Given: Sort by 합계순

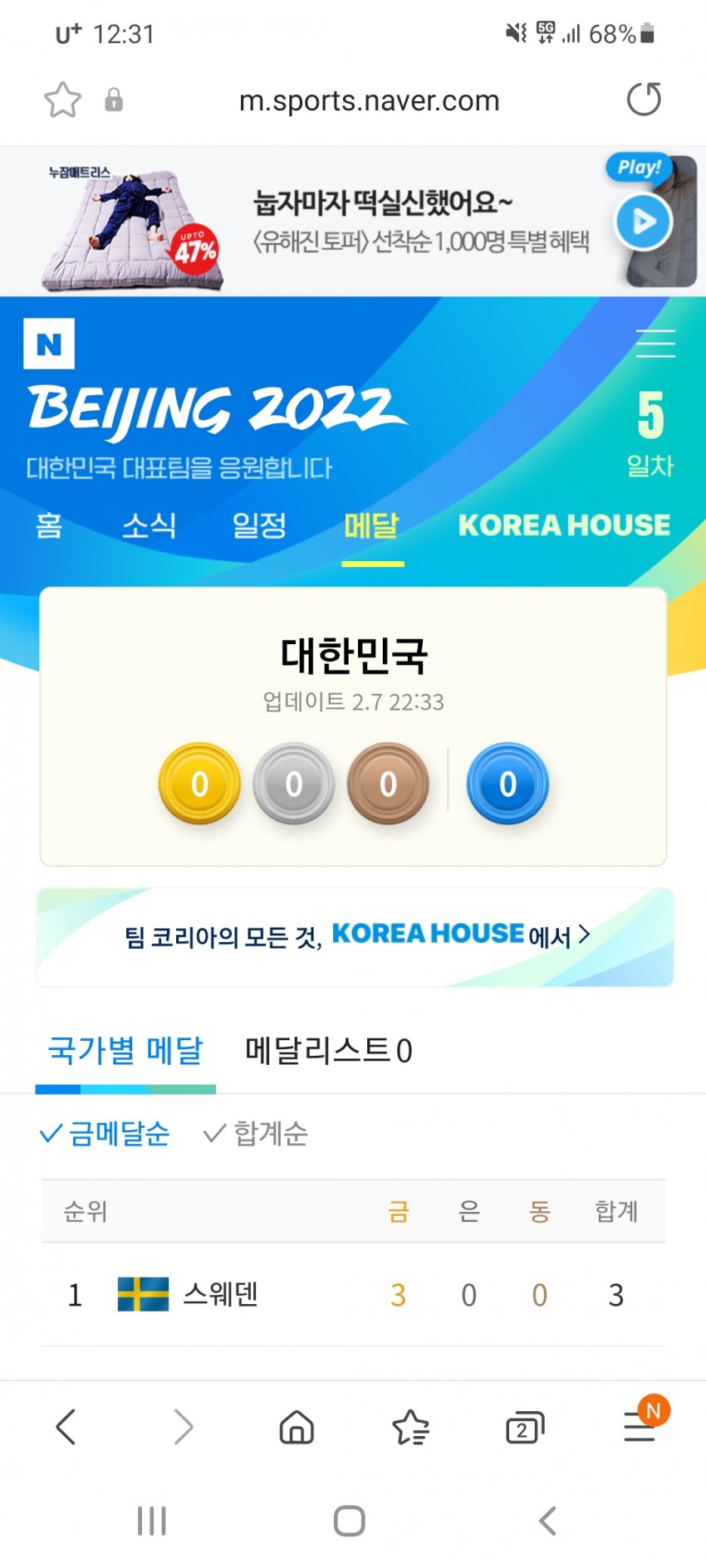Looking at the screenshot, I should pos(256,1133).
